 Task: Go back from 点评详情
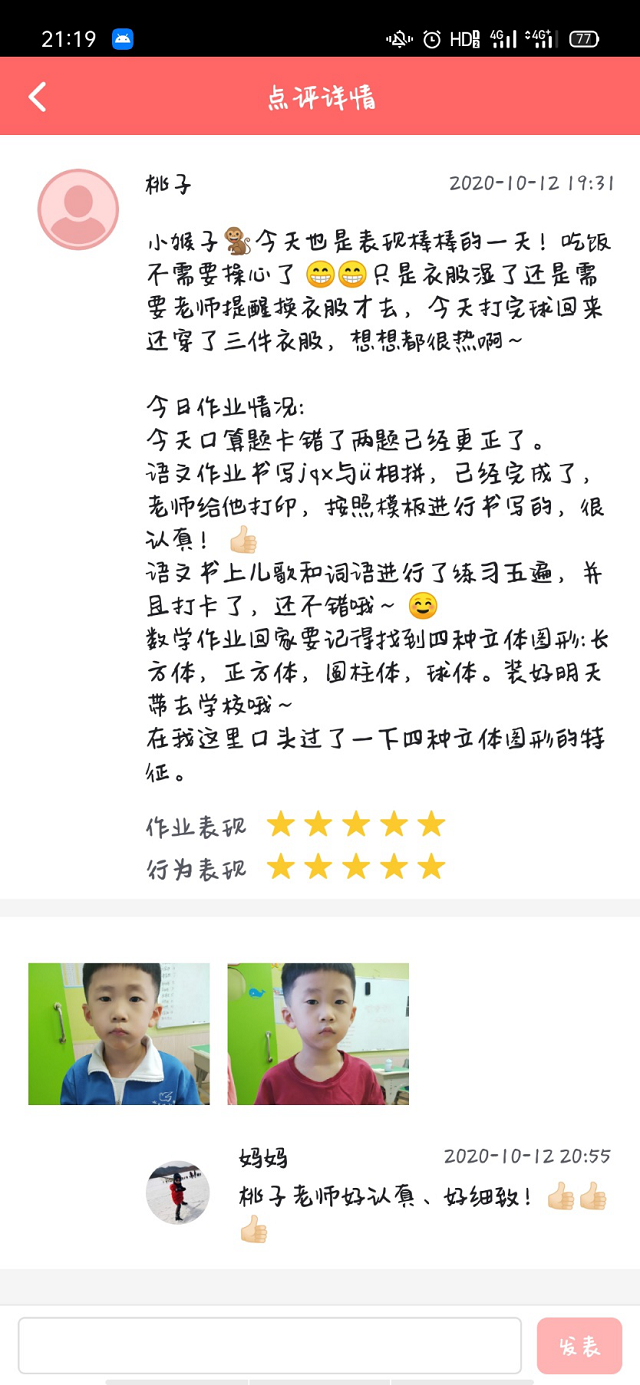38,97
